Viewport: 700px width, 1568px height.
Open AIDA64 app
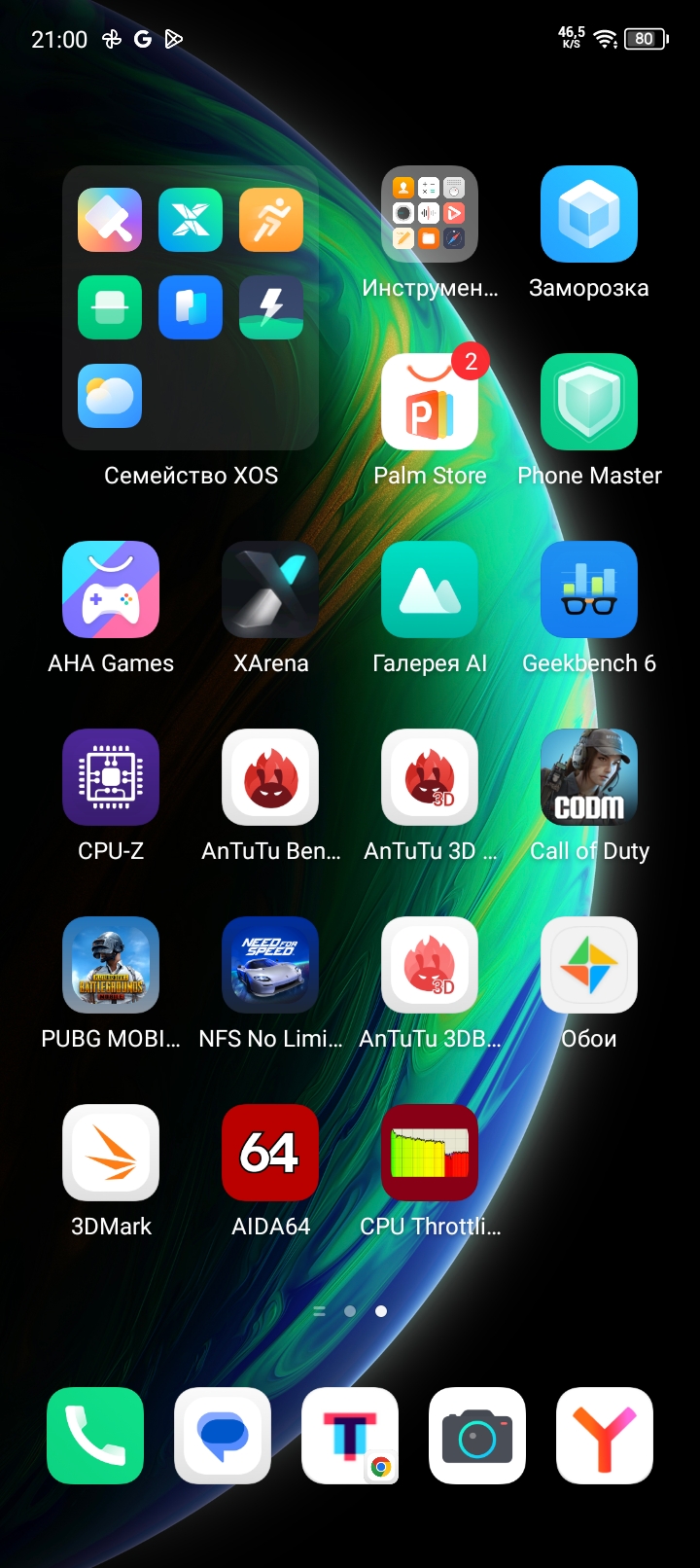(270, 1153)
